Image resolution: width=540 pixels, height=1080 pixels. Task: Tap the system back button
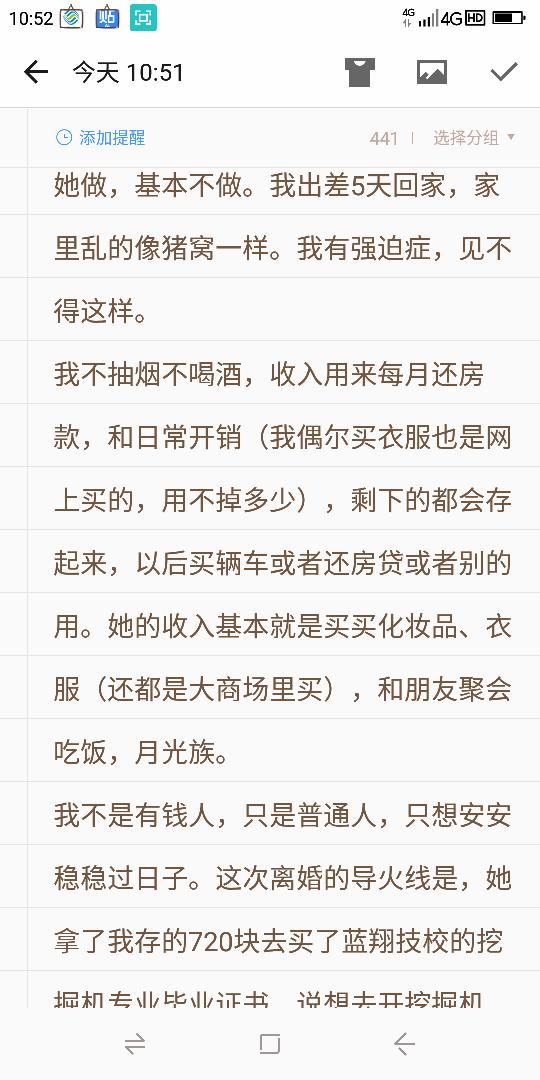(x=404, y=1044)
